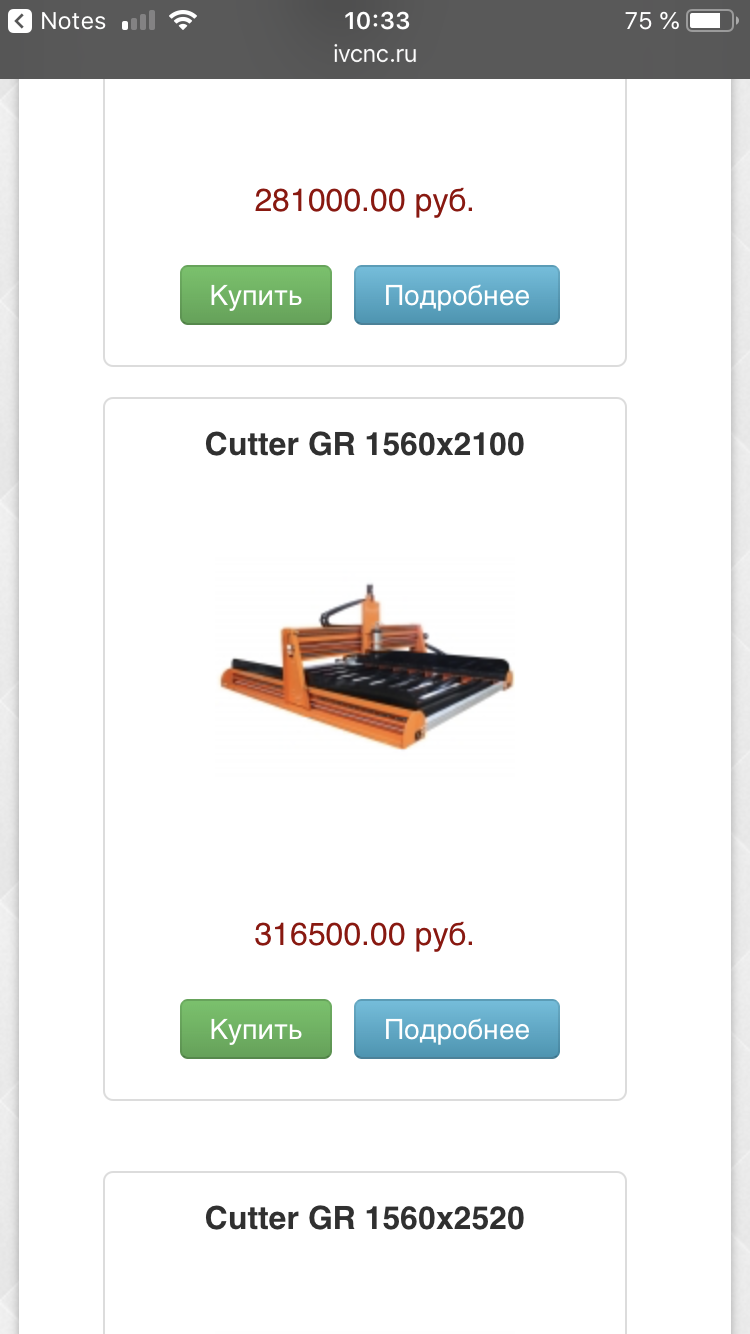Open the Cutter GR 1560x2520 title
750x1334 pixels.
tap(364, 1218)
